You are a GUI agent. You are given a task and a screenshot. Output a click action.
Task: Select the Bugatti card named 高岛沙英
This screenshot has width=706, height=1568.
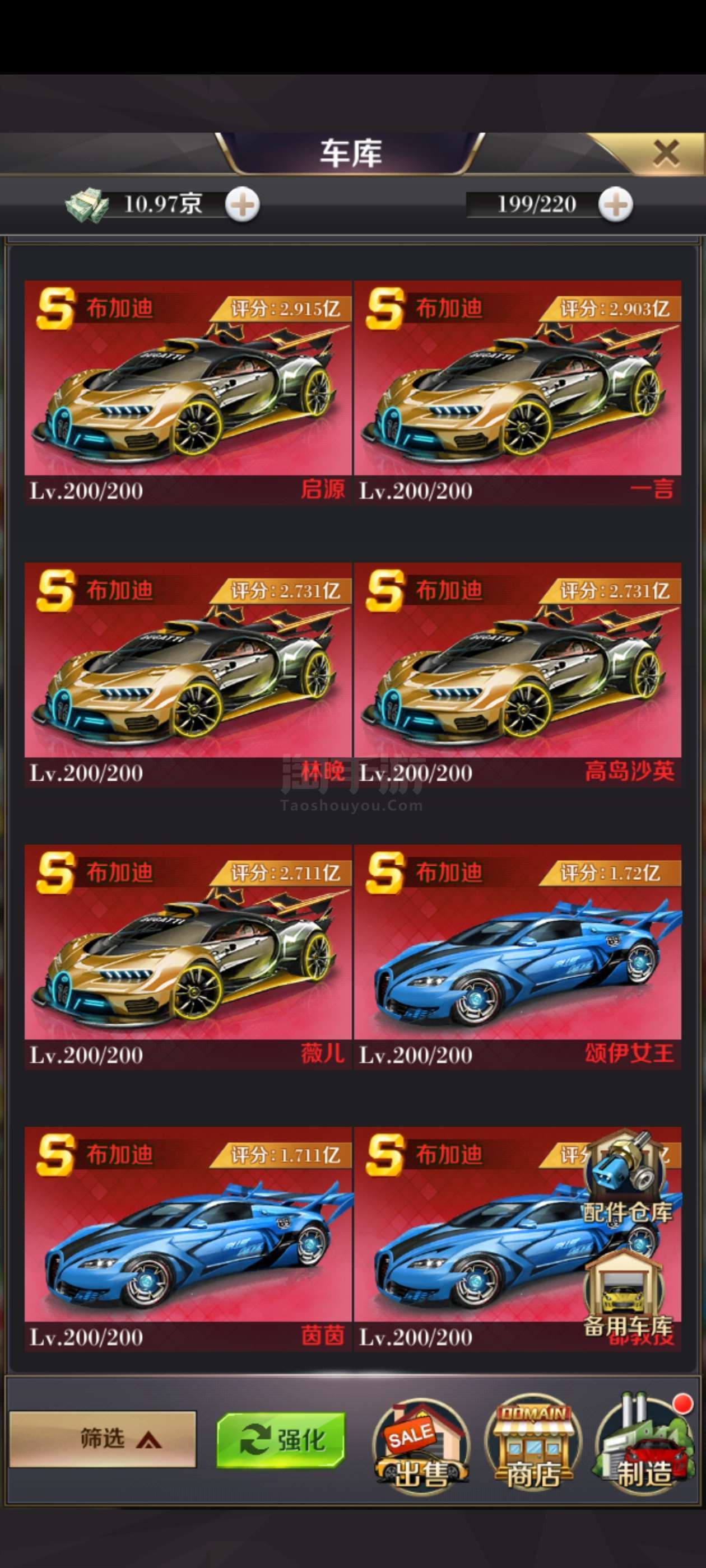pyautogui.click(x=518, y=674)
